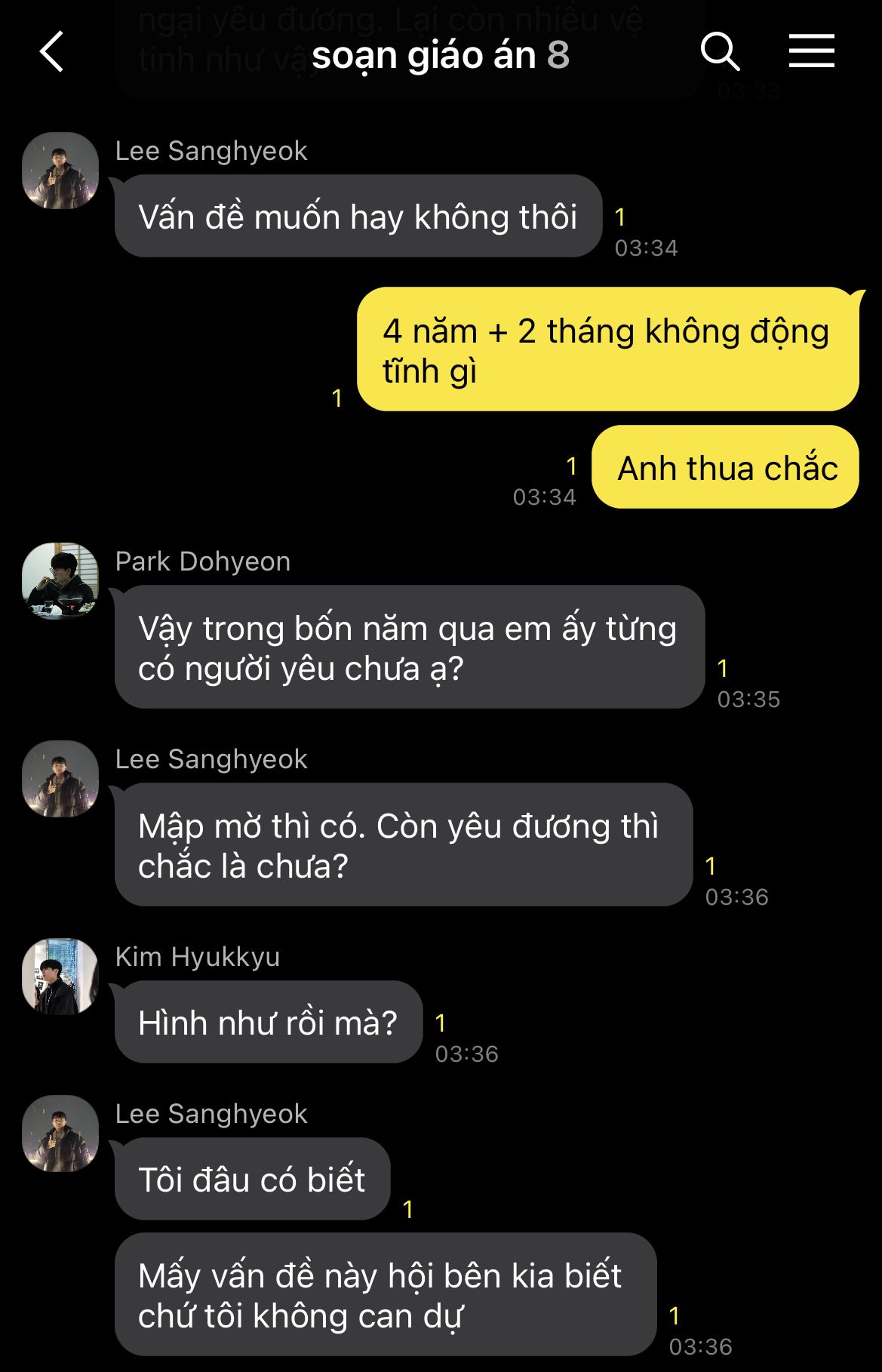Tap Lee Sanghyeok's avatar beside "Tôi đâu có biết"

click(x=60, y=1133)
